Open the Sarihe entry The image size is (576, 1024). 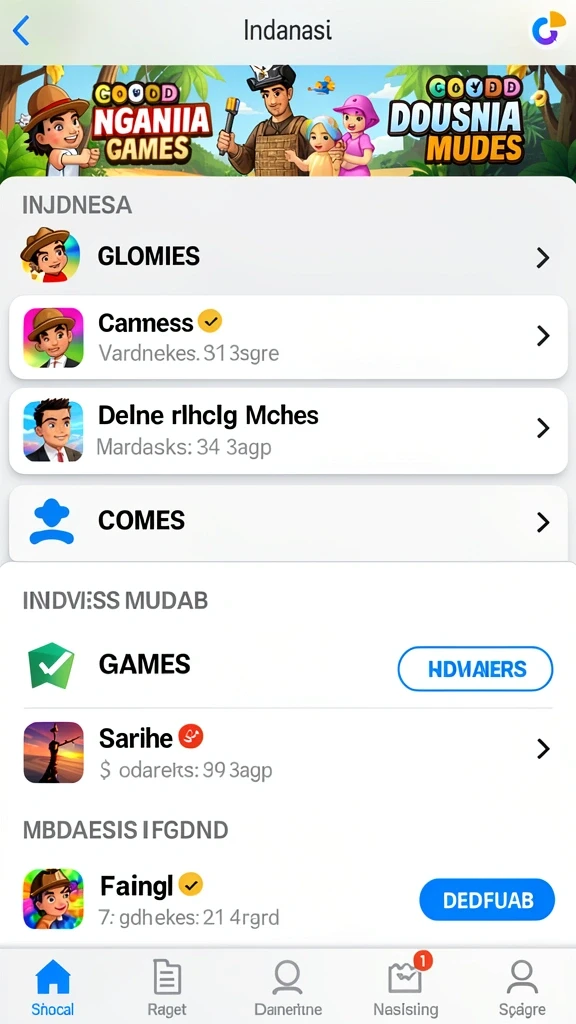288,752
